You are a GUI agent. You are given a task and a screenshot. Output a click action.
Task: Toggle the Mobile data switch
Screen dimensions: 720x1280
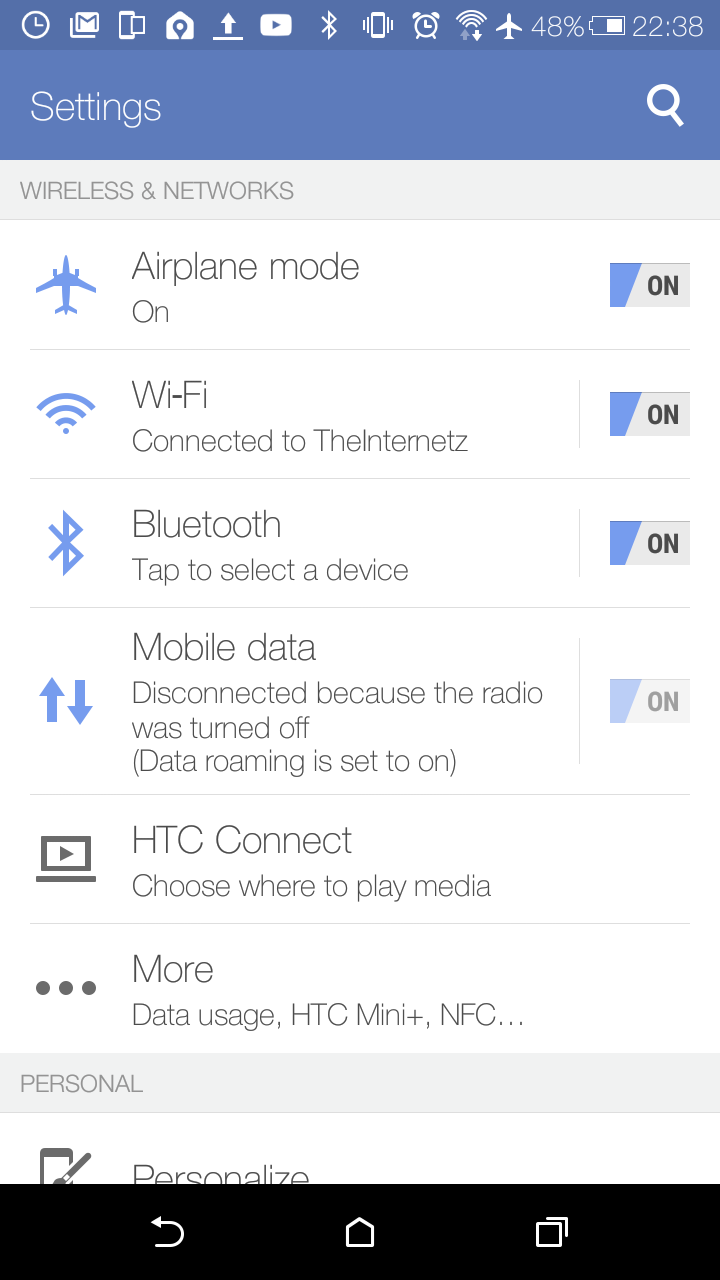click(650, 701)
